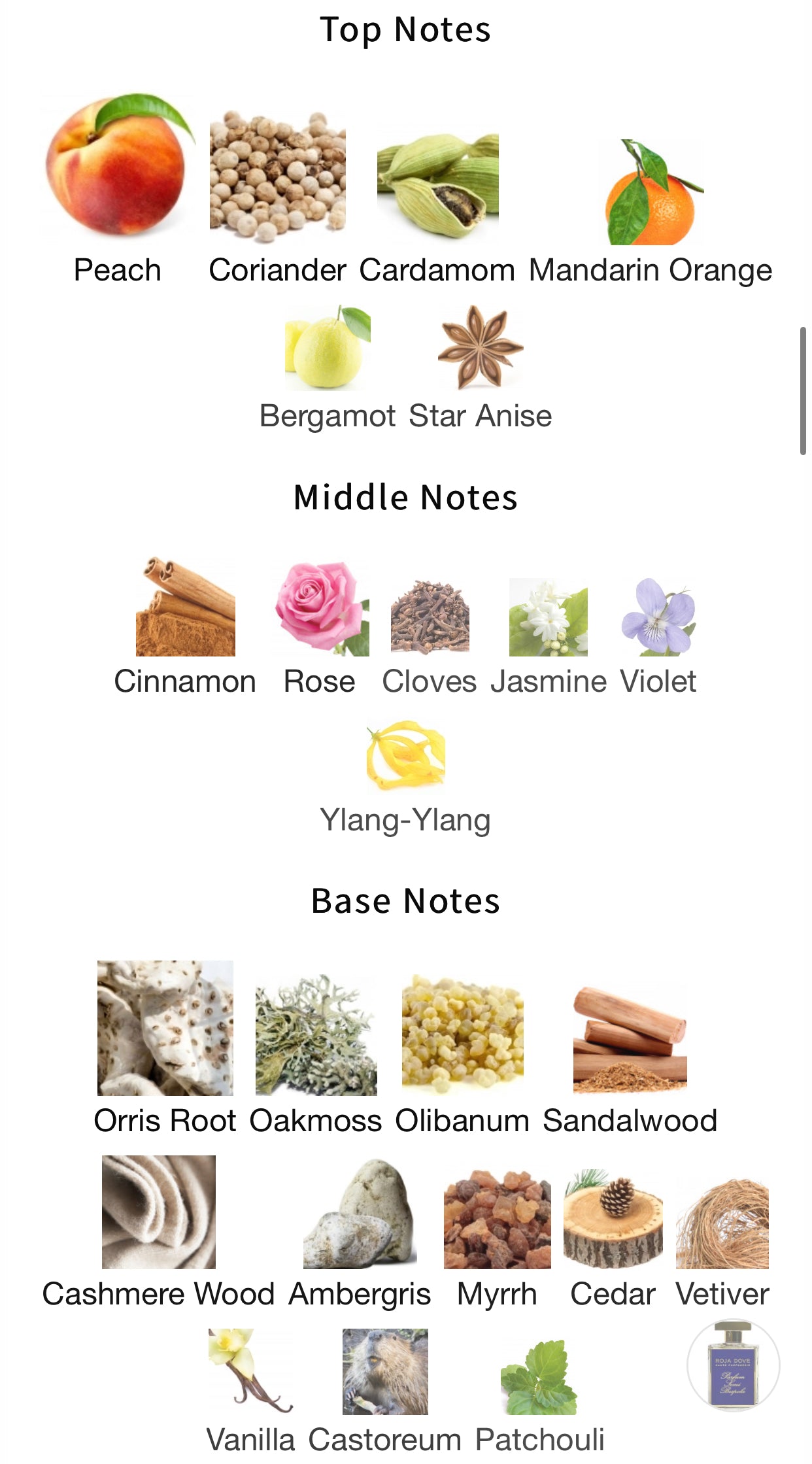Open the Orris Root base note
The image size is (812, 1464).
coord(165,1028)
